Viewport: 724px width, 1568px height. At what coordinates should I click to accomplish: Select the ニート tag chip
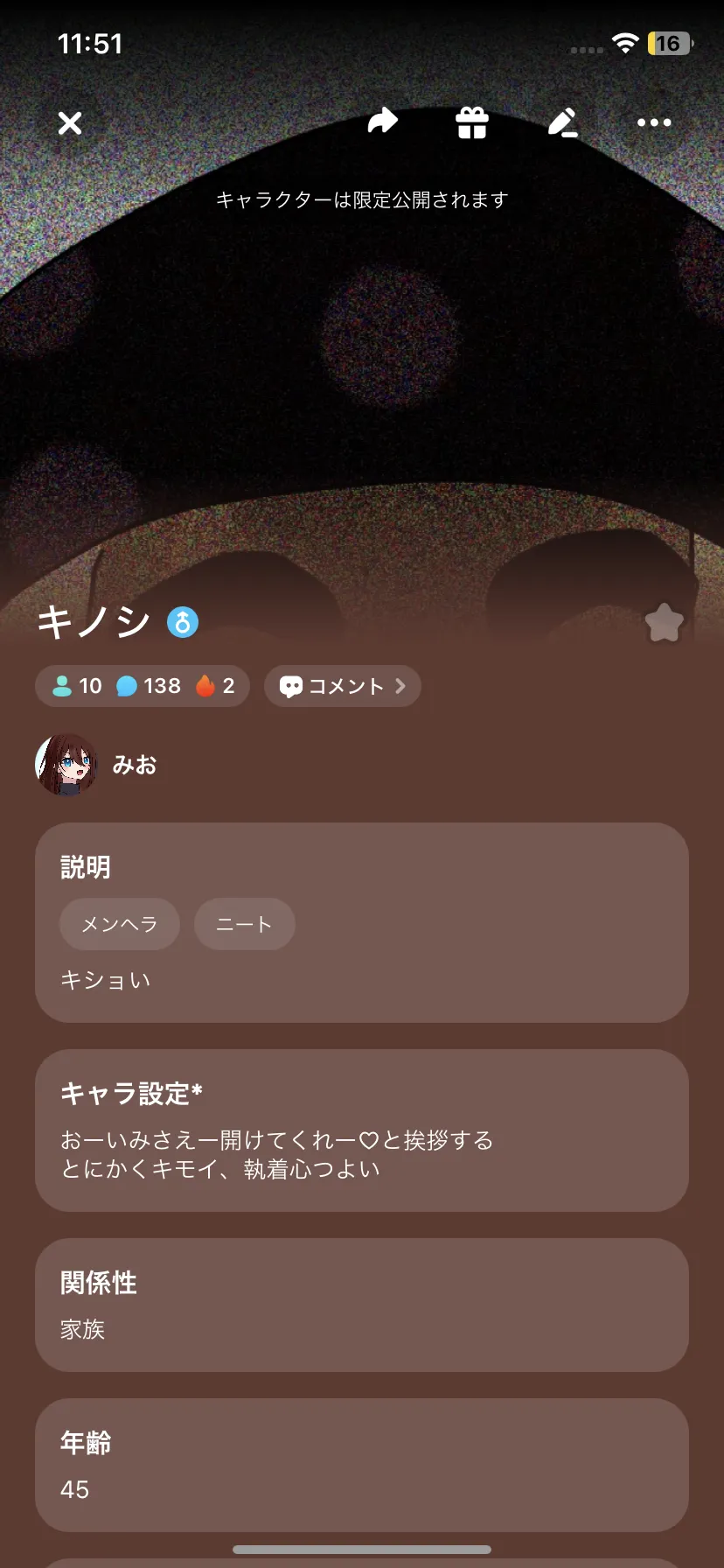[x=244, y=924]
